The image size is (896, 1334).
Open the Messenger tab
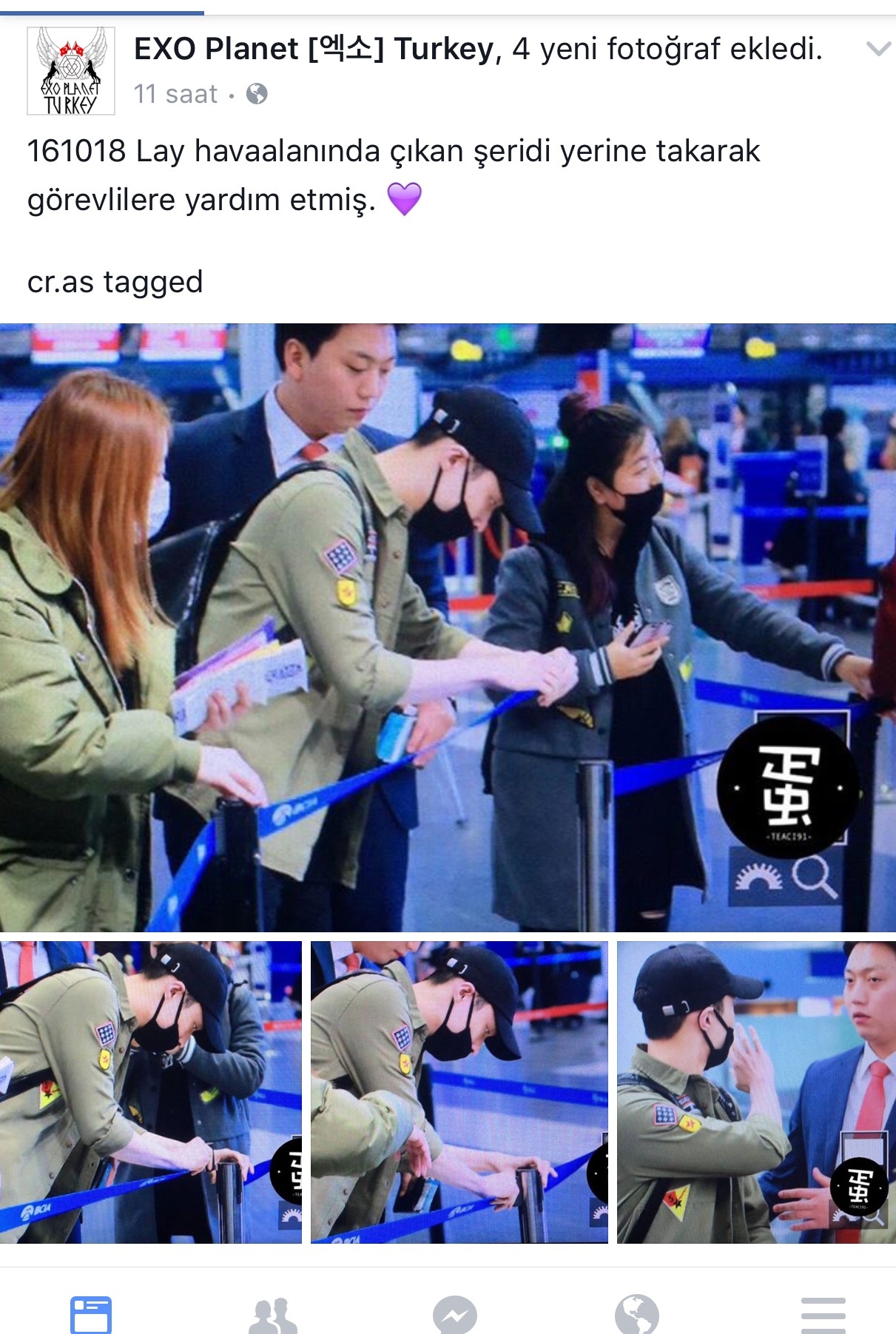point(454,1316)
